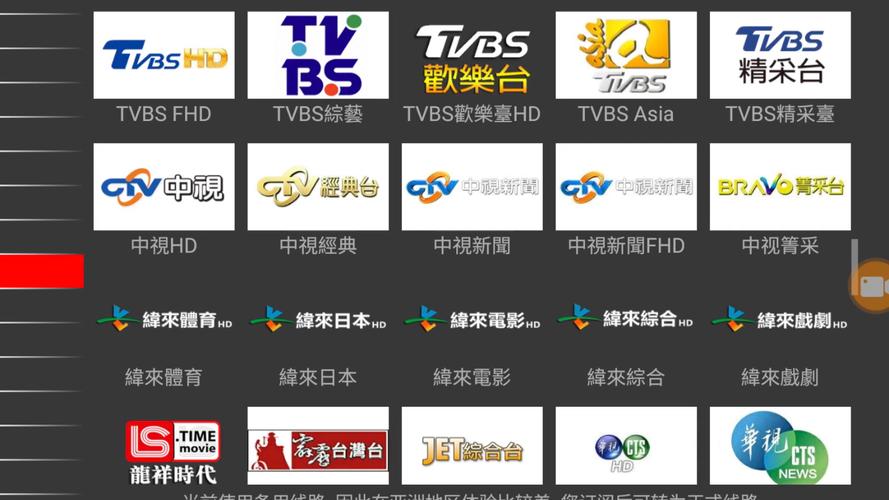Select the 中視經典 channel tile

click(318, 187)
